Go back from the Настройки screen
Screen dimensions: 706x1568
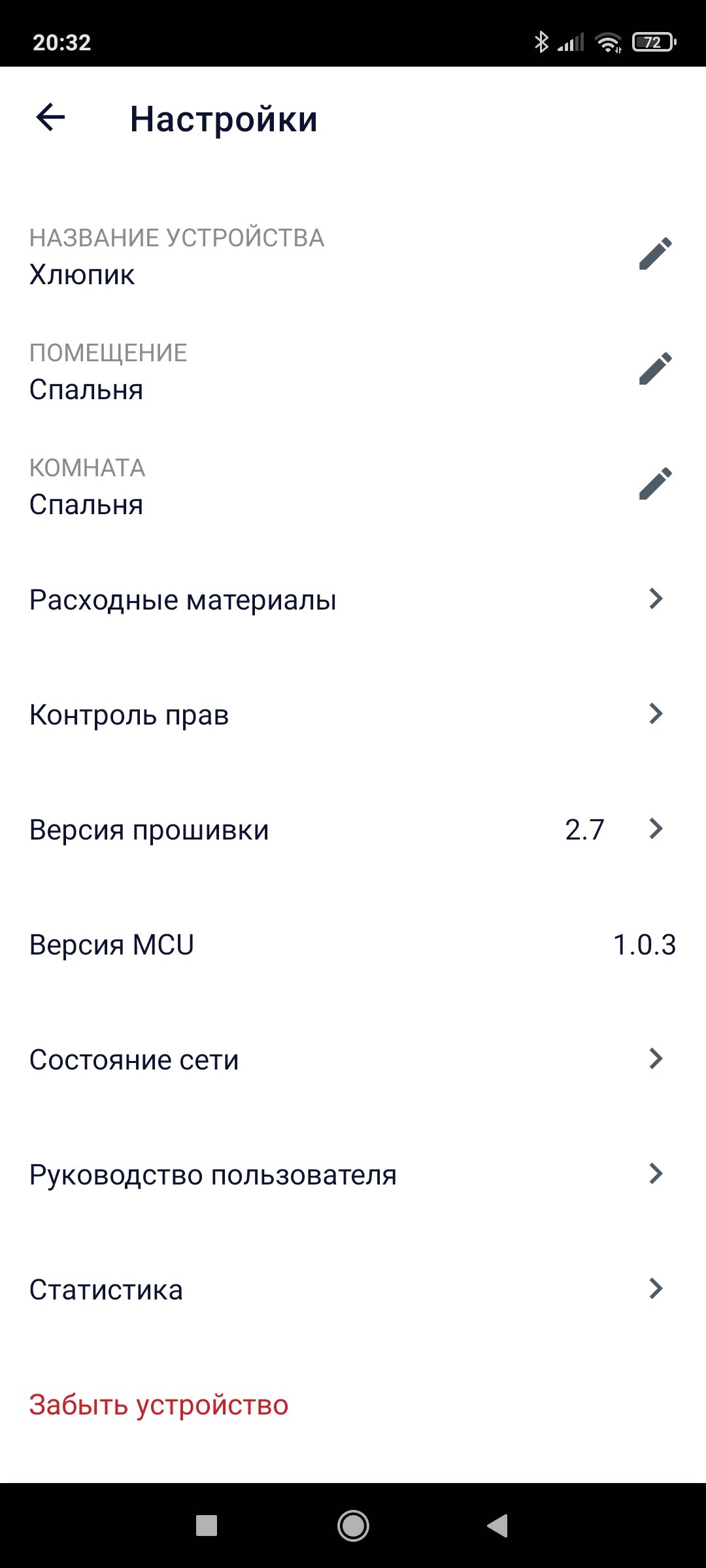pos(50,118)
